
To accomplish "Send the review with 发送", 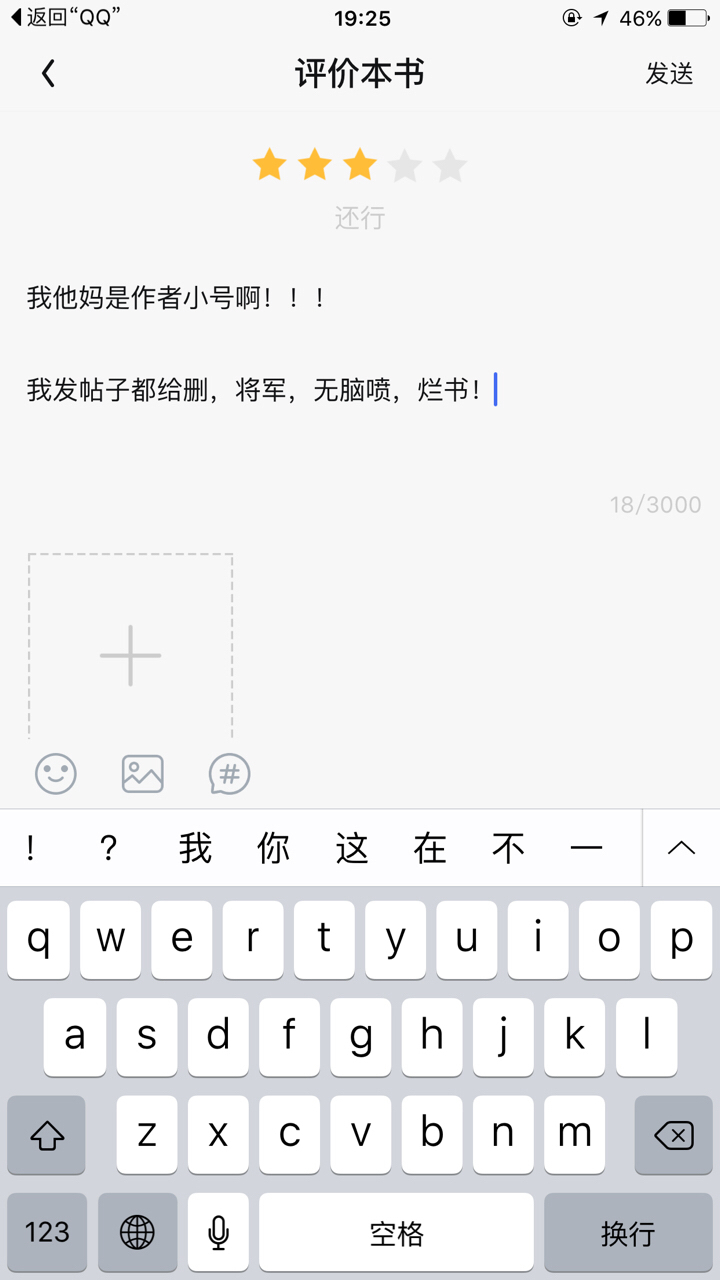I will pyautogui.click(x=669, y=74).
